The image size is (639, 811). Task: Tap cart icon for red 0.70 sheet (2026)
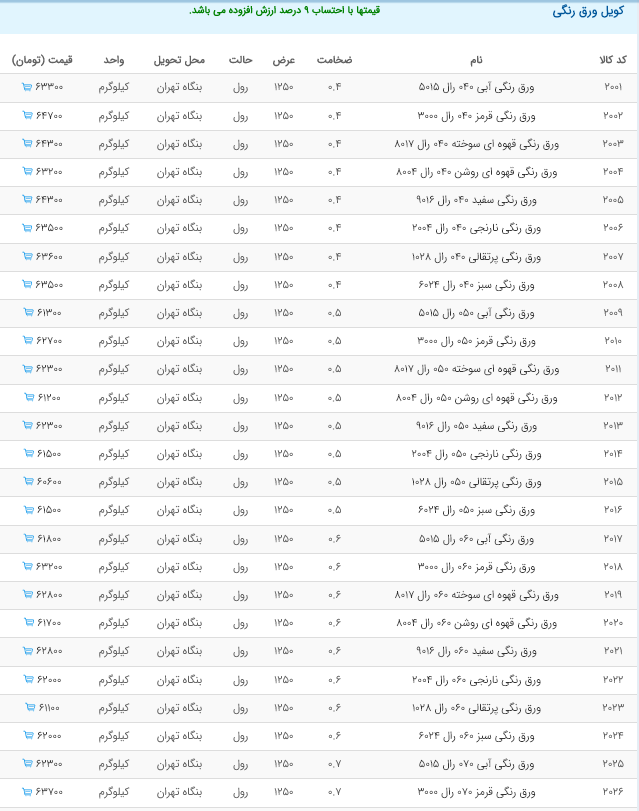(x=27, y=792)
